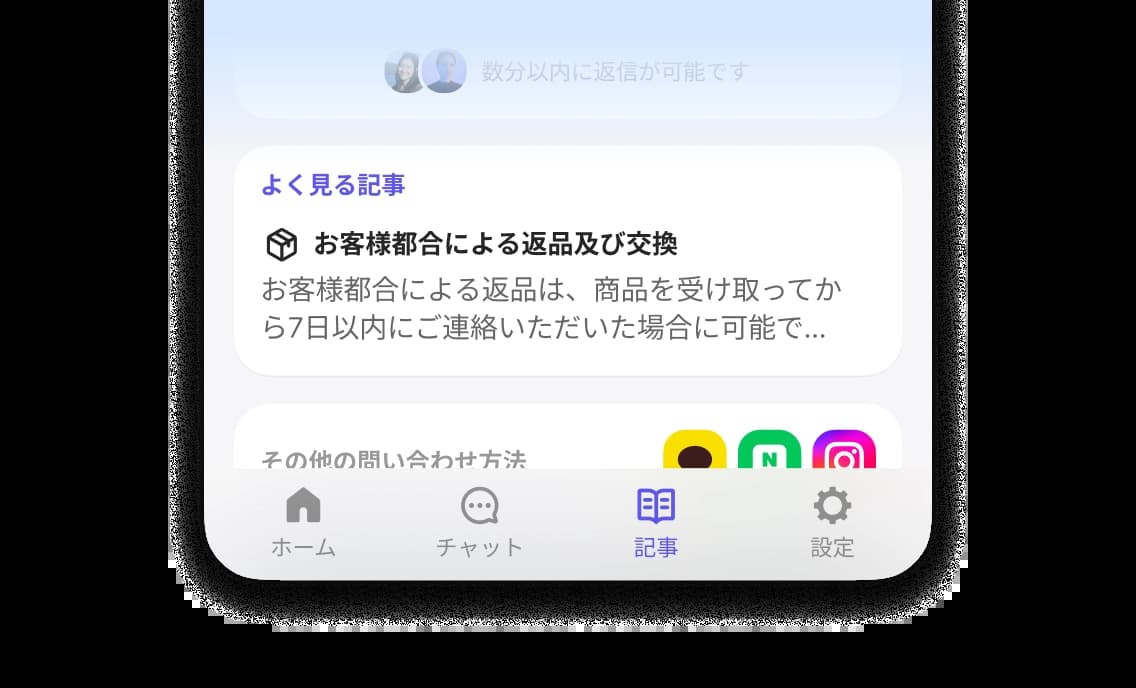Select the 記事 tab

(x=656, y=522)
